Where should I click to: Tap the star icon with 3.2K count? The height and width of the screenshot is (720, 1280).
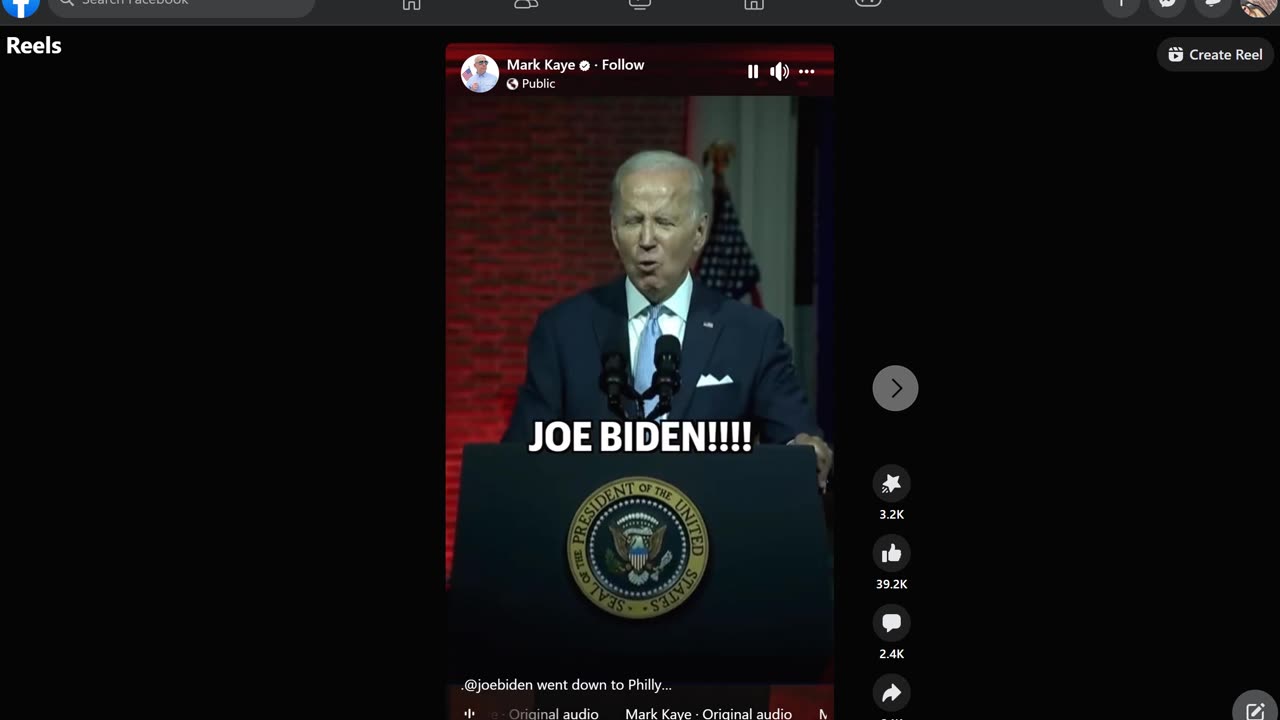pyautogui.click(x=891, y=484)
